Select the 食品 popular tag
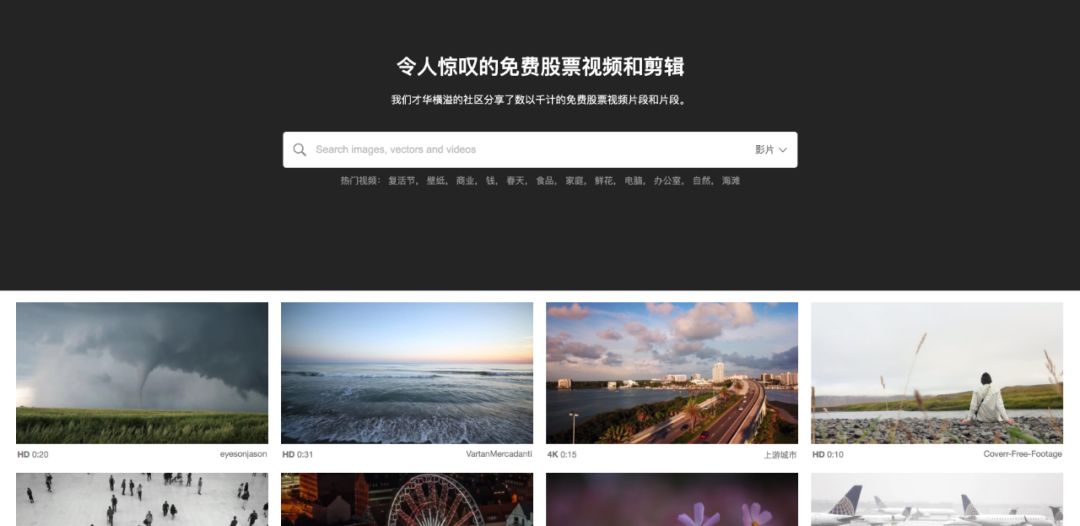Image resolution: width=1080 pixels, height=526 pixels. [545, 181]
